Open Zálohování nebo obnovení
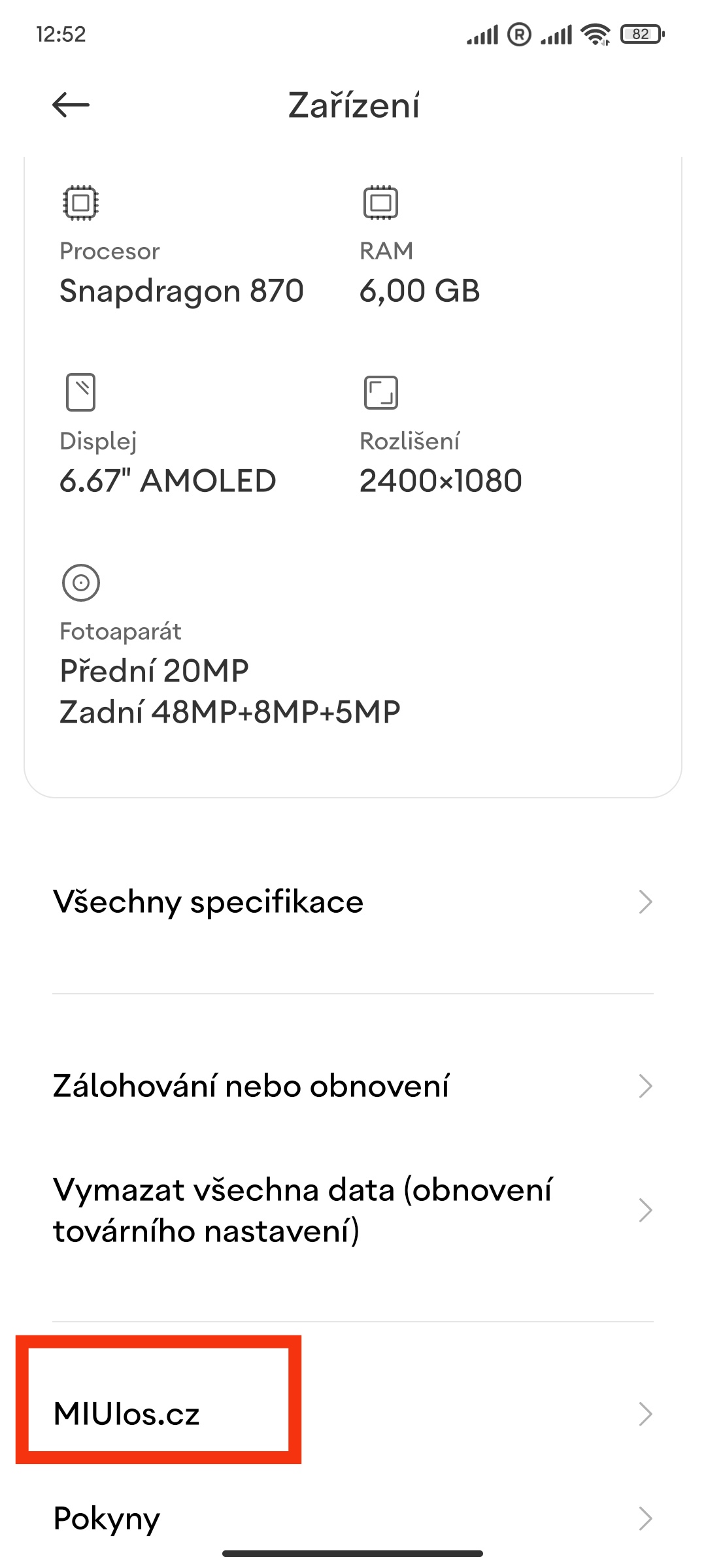 353,1086
